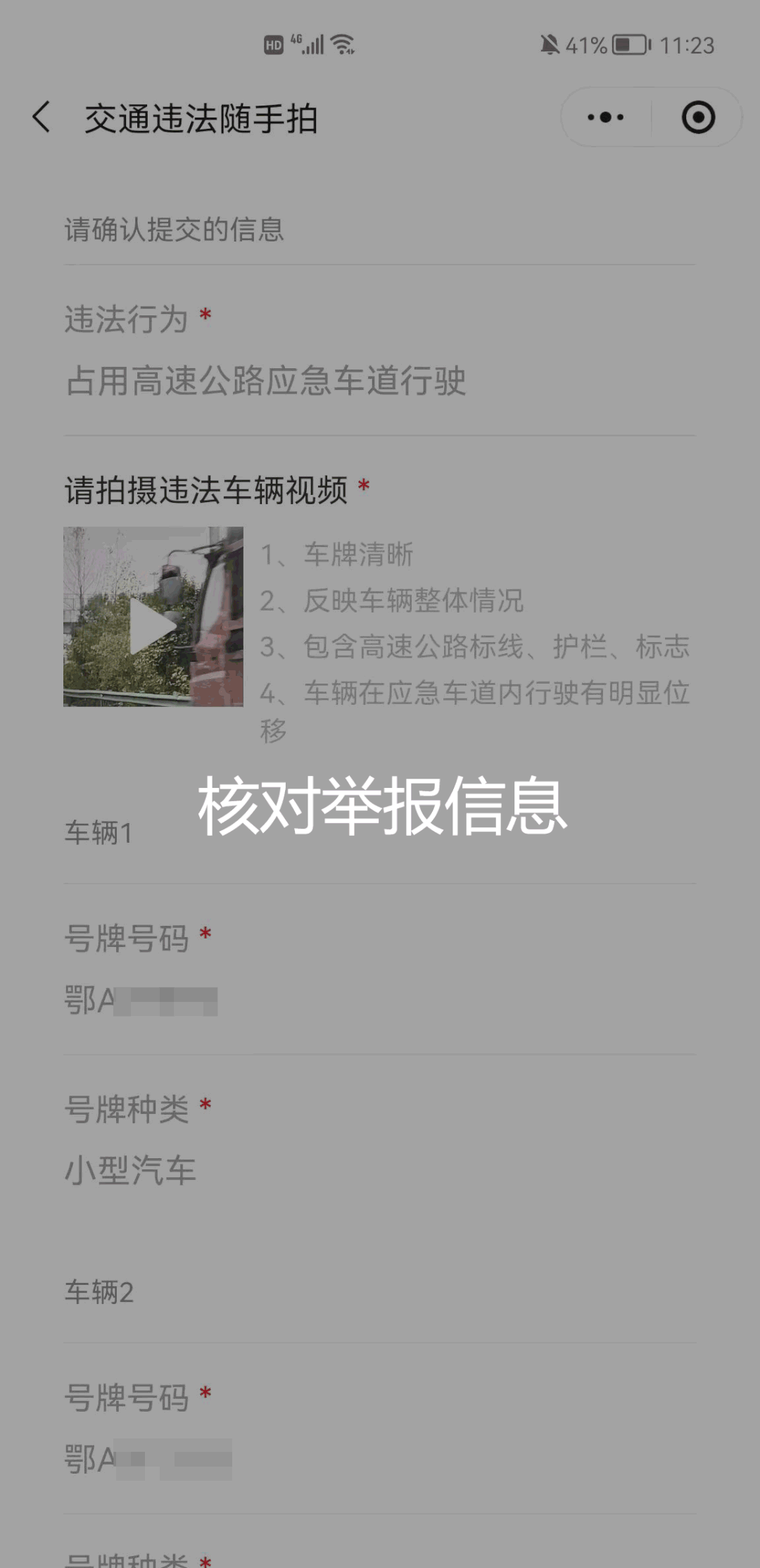Open the mini program more-options menu

click(x=606, y=118)
